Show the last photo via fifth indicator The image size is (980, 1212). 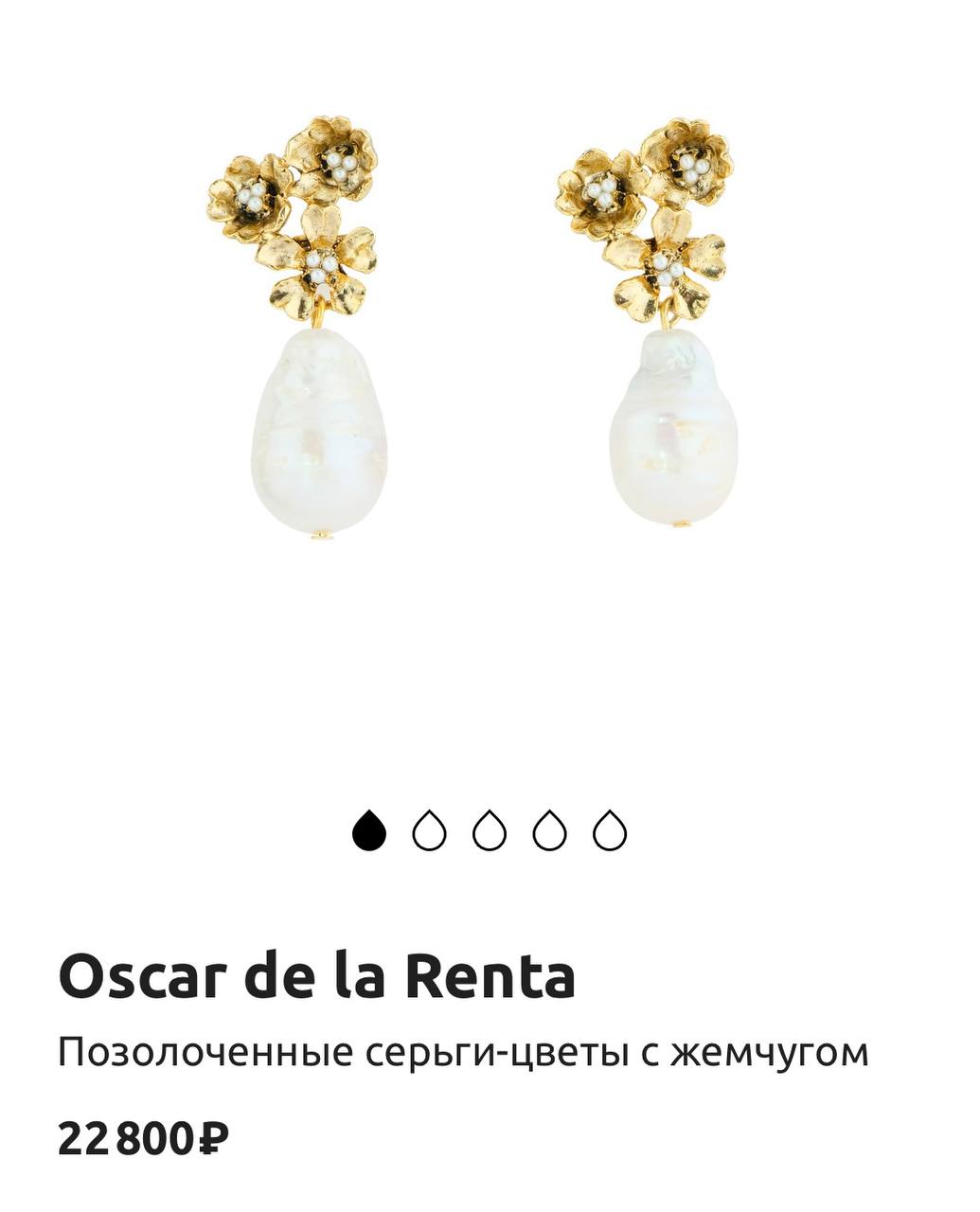click(610, 831)
